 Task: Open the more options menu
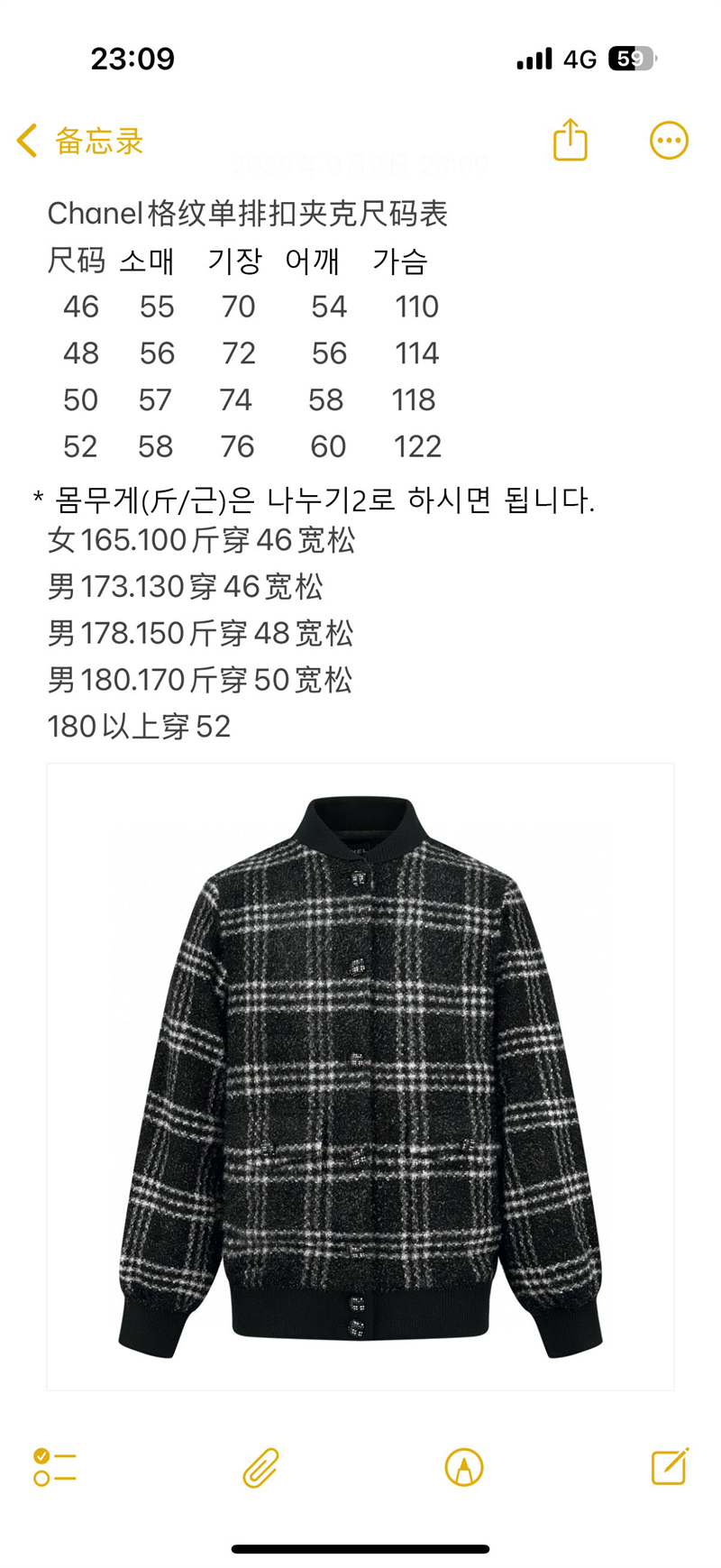(x=669, y=141)
